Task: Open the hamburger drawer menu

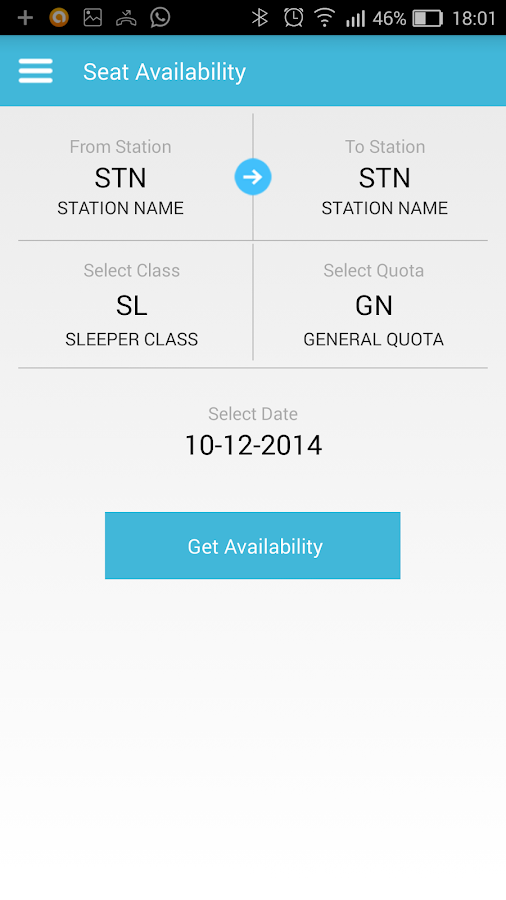Action: (x=36, y=71)
